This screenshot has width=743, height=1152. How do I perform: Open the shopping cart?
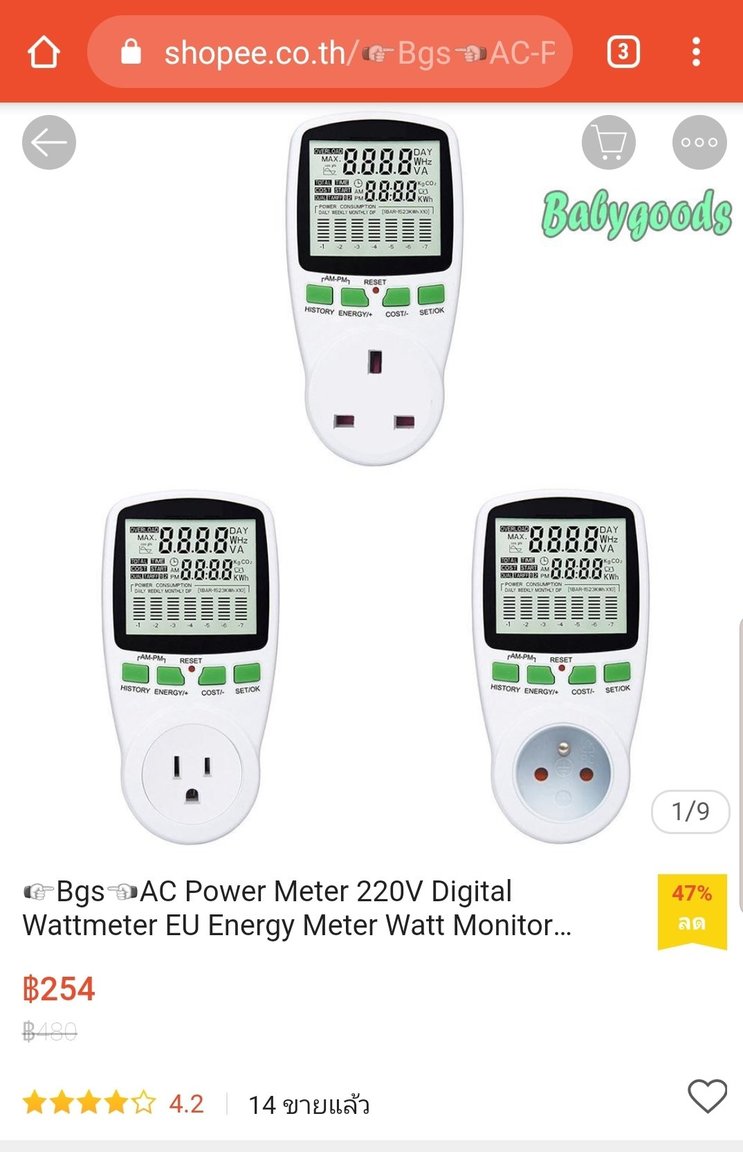point(608,143)
